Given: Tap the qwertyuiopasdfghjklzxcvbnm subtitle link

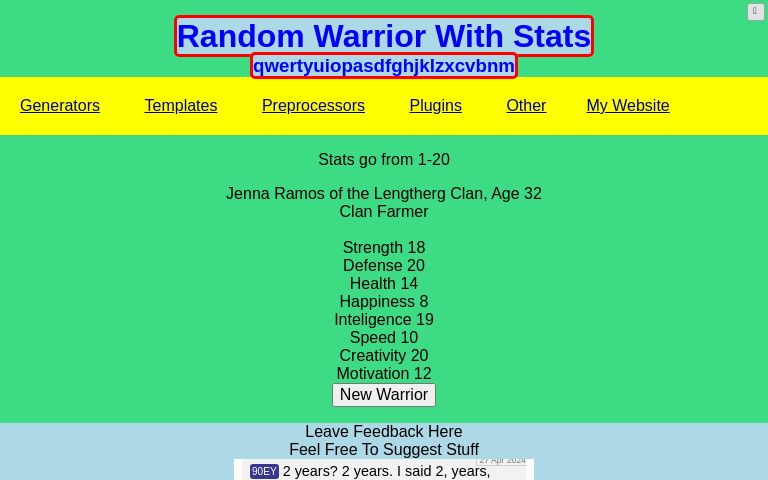Looking at the screenshot, I should (384, 66).
